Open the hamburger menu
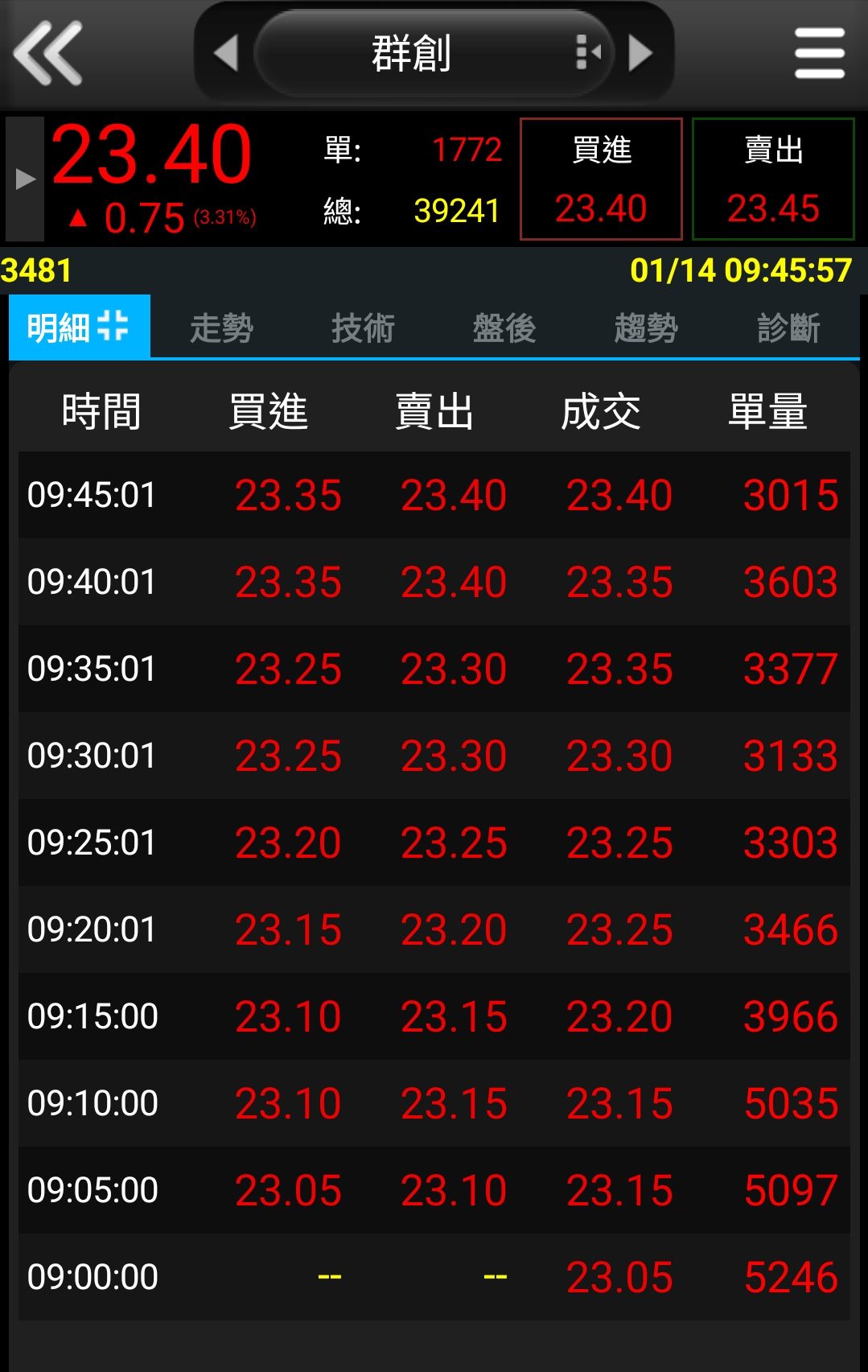868x1372 pixels. (819, 54)
